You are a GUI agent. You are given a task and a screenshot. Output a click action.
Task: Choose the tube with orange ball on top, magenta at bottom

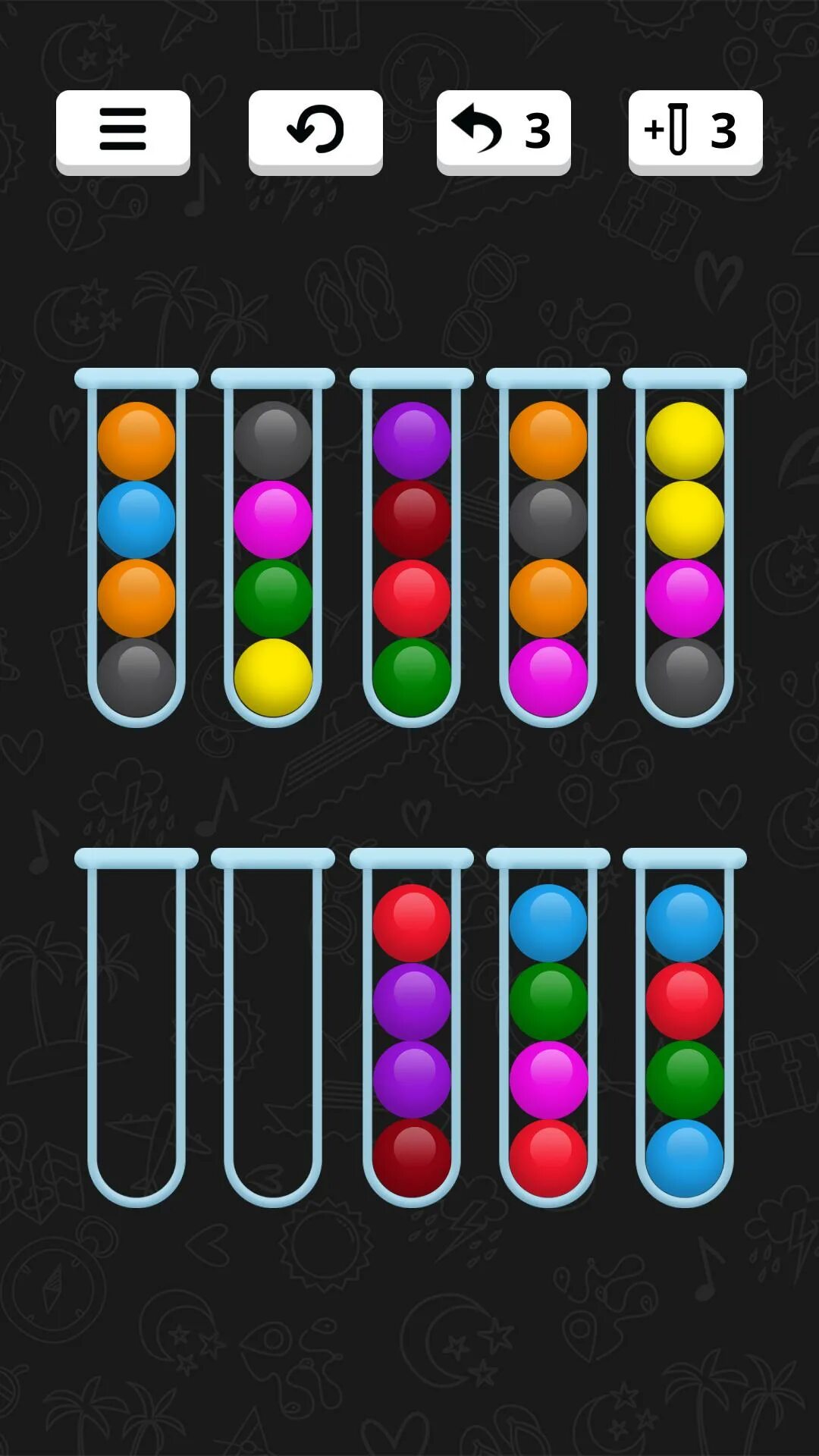tap(548, 548)
